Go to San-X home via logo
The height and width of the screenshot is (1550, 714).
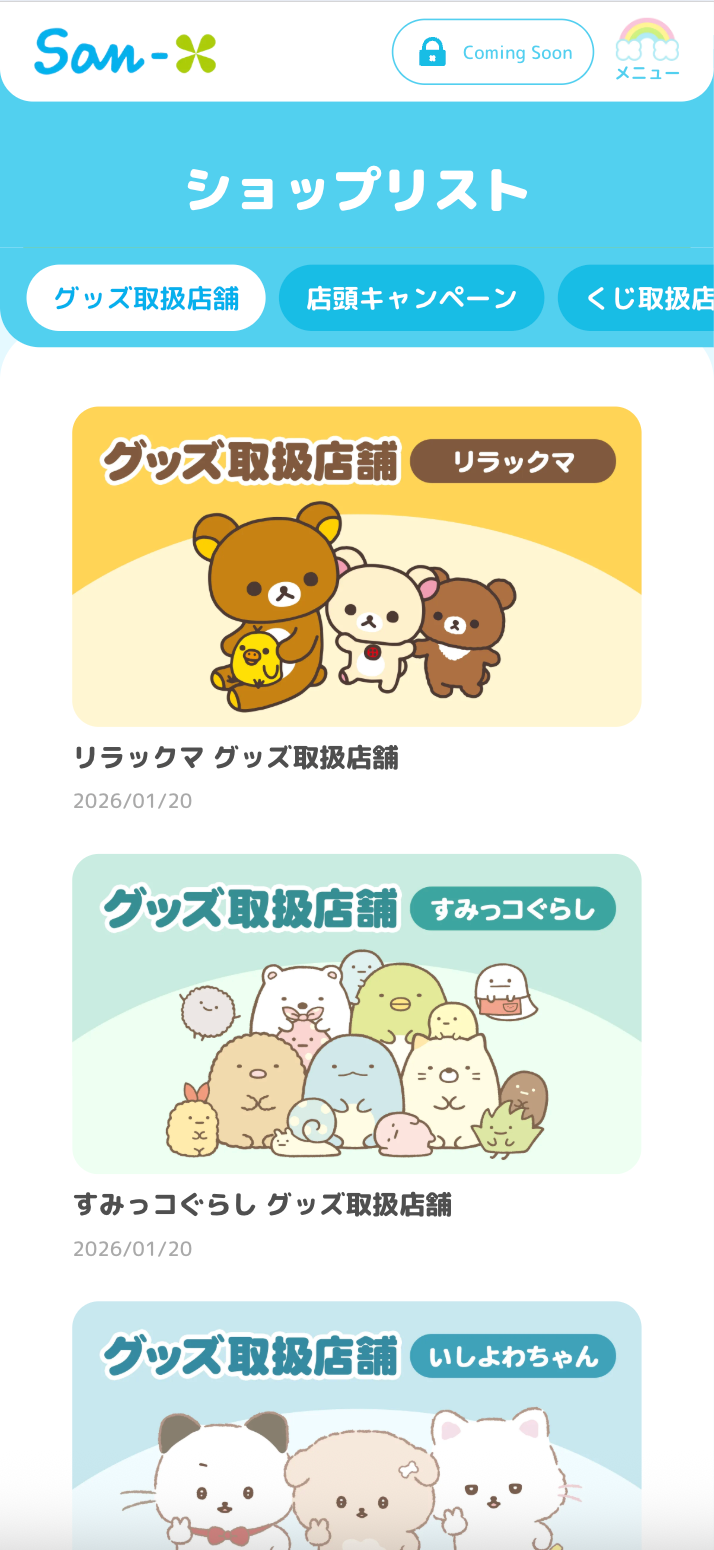126,52
